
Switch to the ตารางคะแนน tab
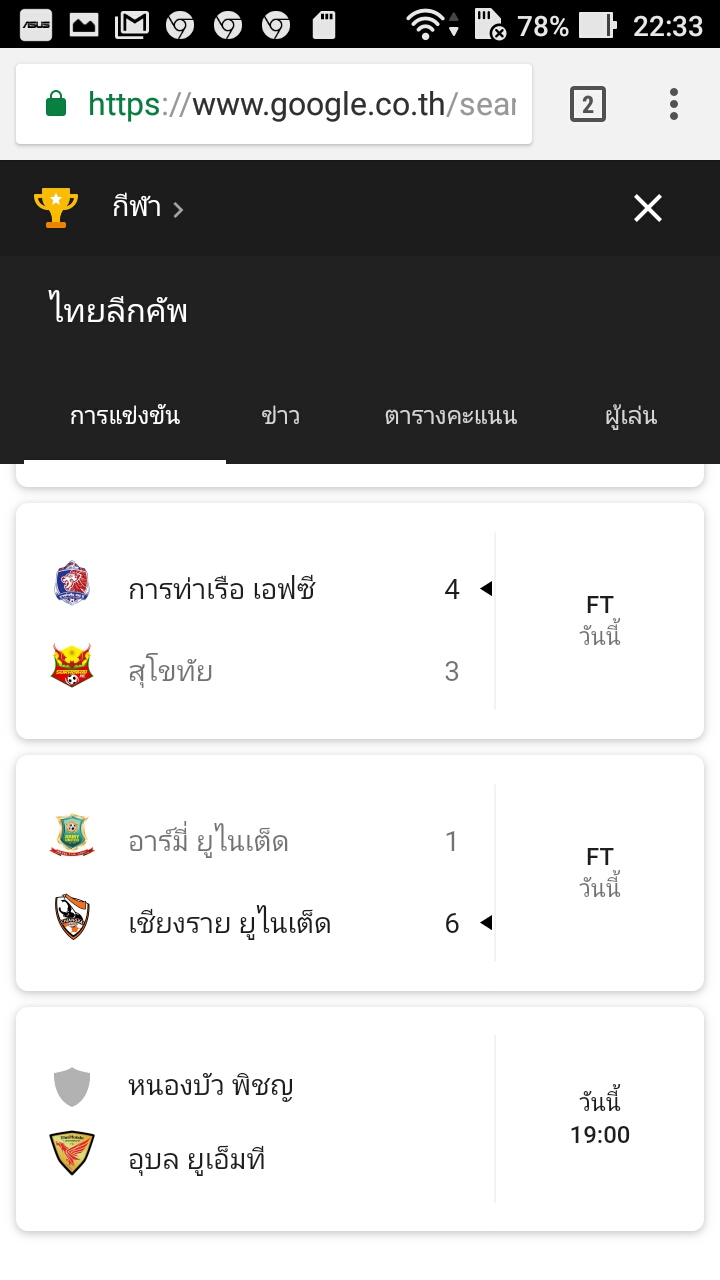tap(451, 416)
